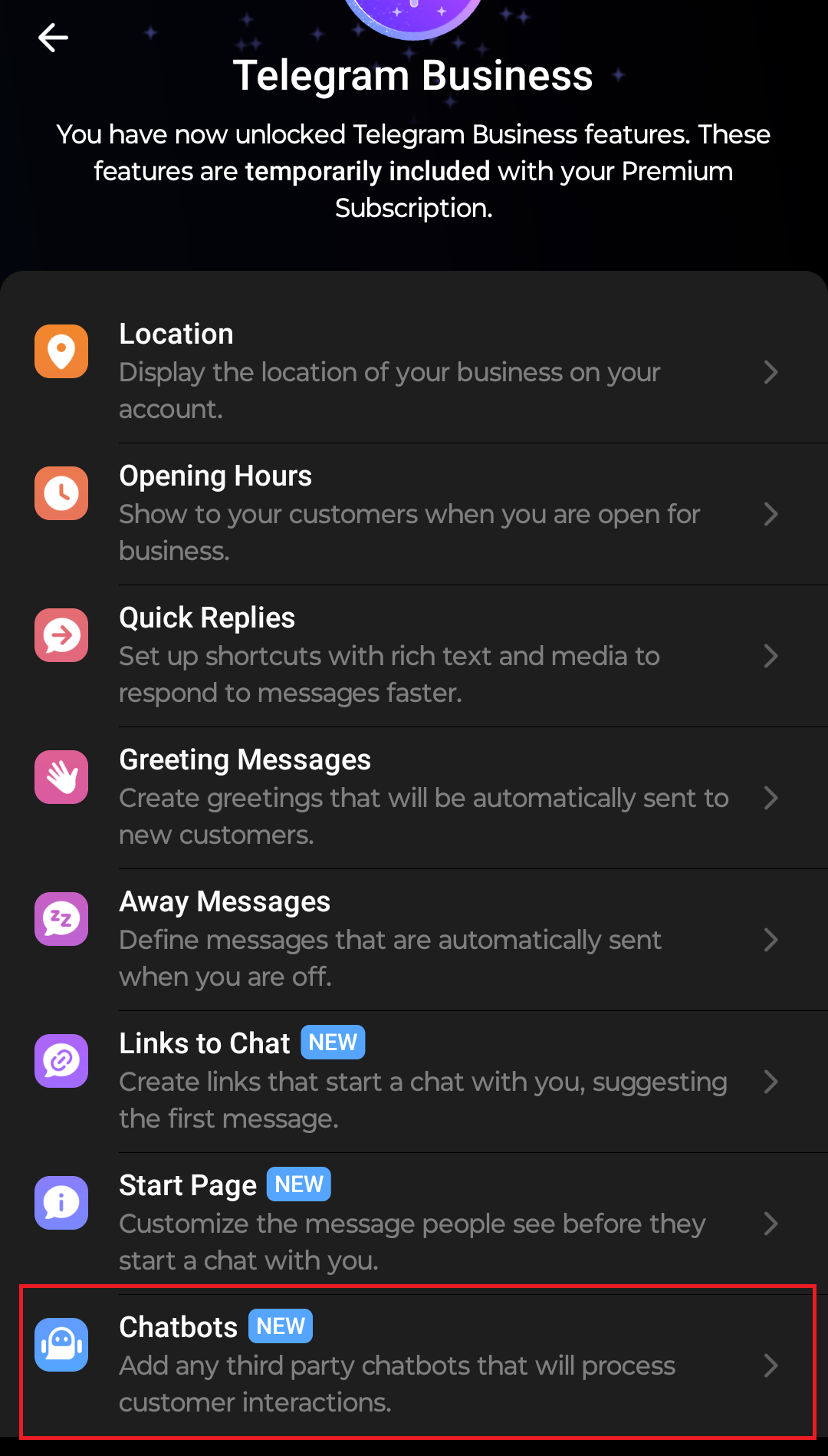Open Opening Hours settings

414,513
